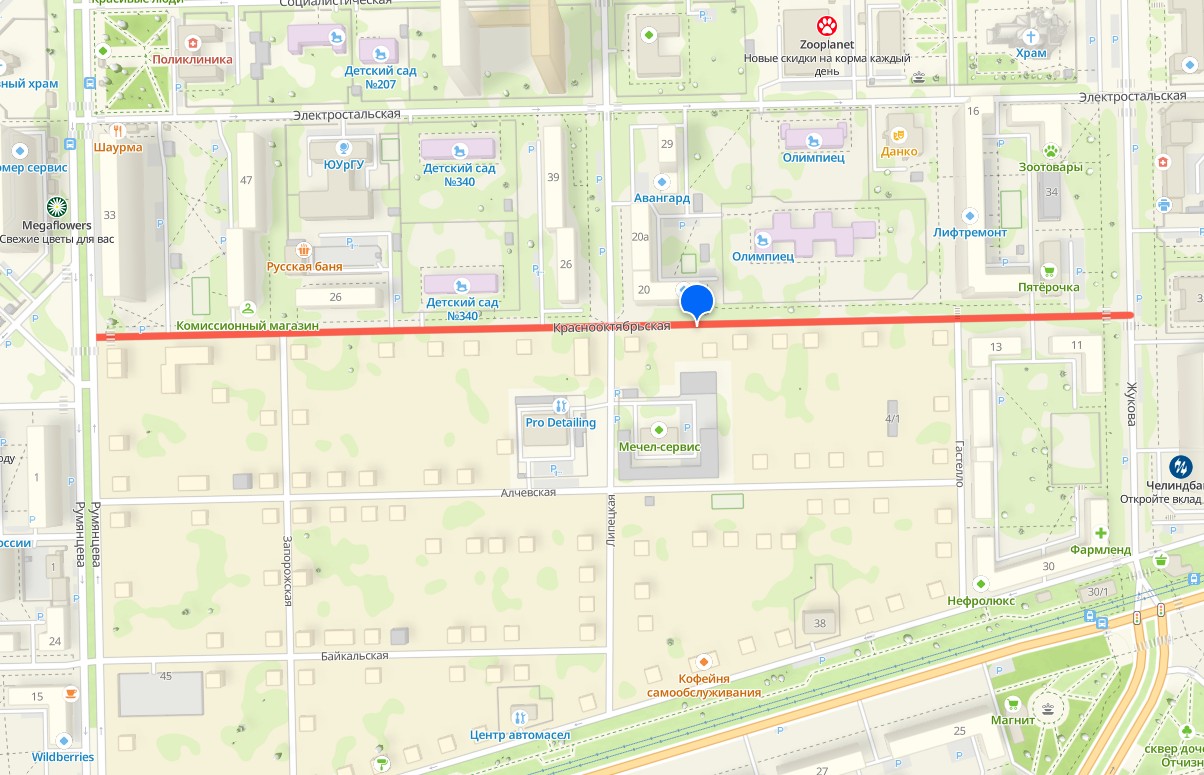Screen dimensions: 1204x775
Task: Select the Мечел-сервис marker
Action: [658, 430]
